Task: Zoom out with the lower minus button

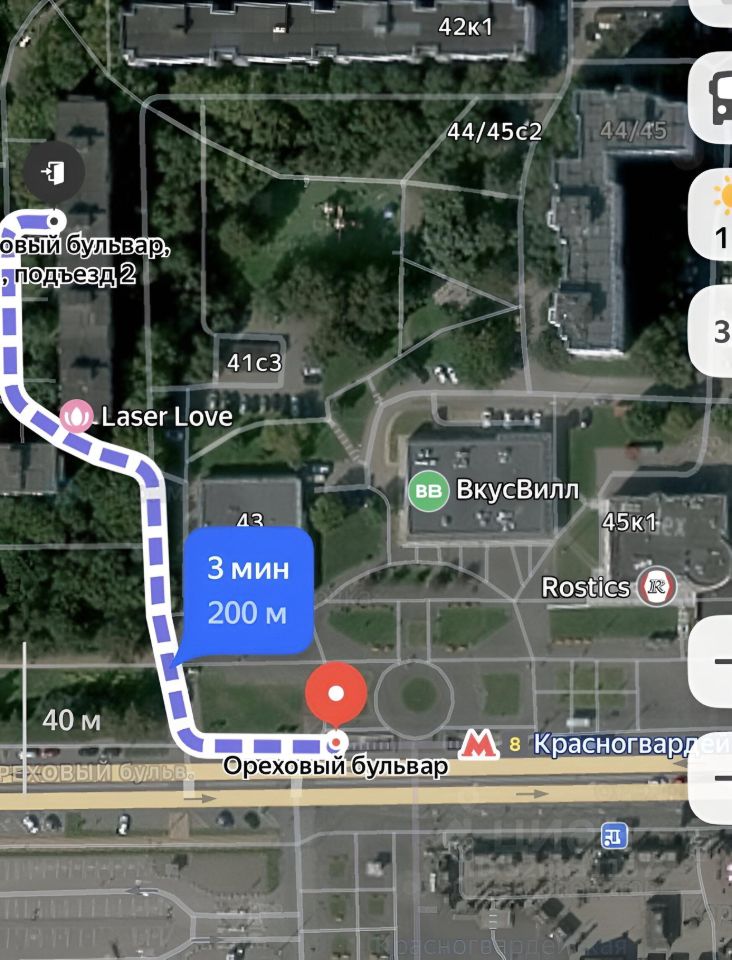Action: 719,777
